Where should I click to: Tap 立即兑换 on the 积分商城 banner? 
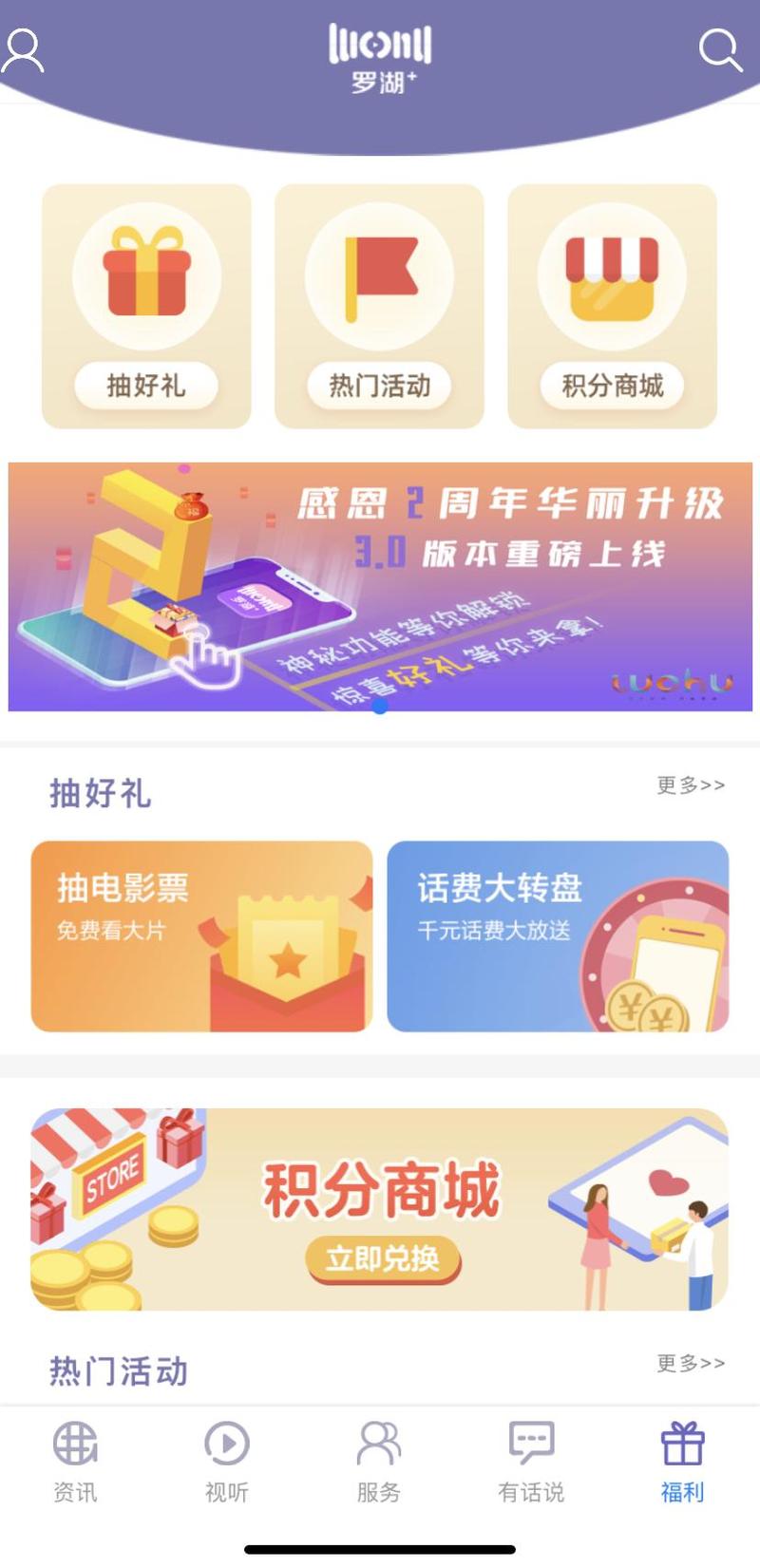383,1258
